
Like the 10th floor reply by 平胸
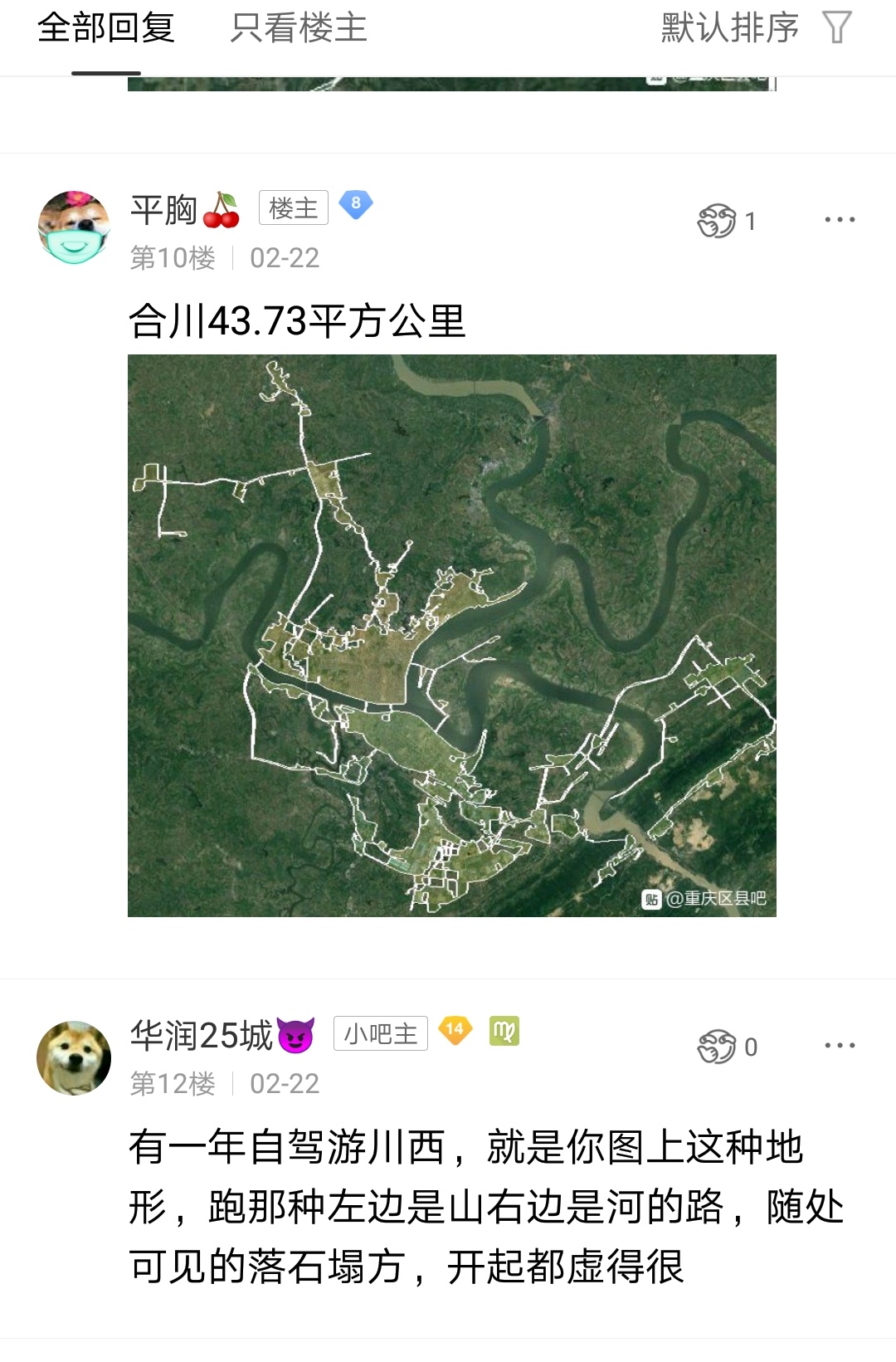718,221
